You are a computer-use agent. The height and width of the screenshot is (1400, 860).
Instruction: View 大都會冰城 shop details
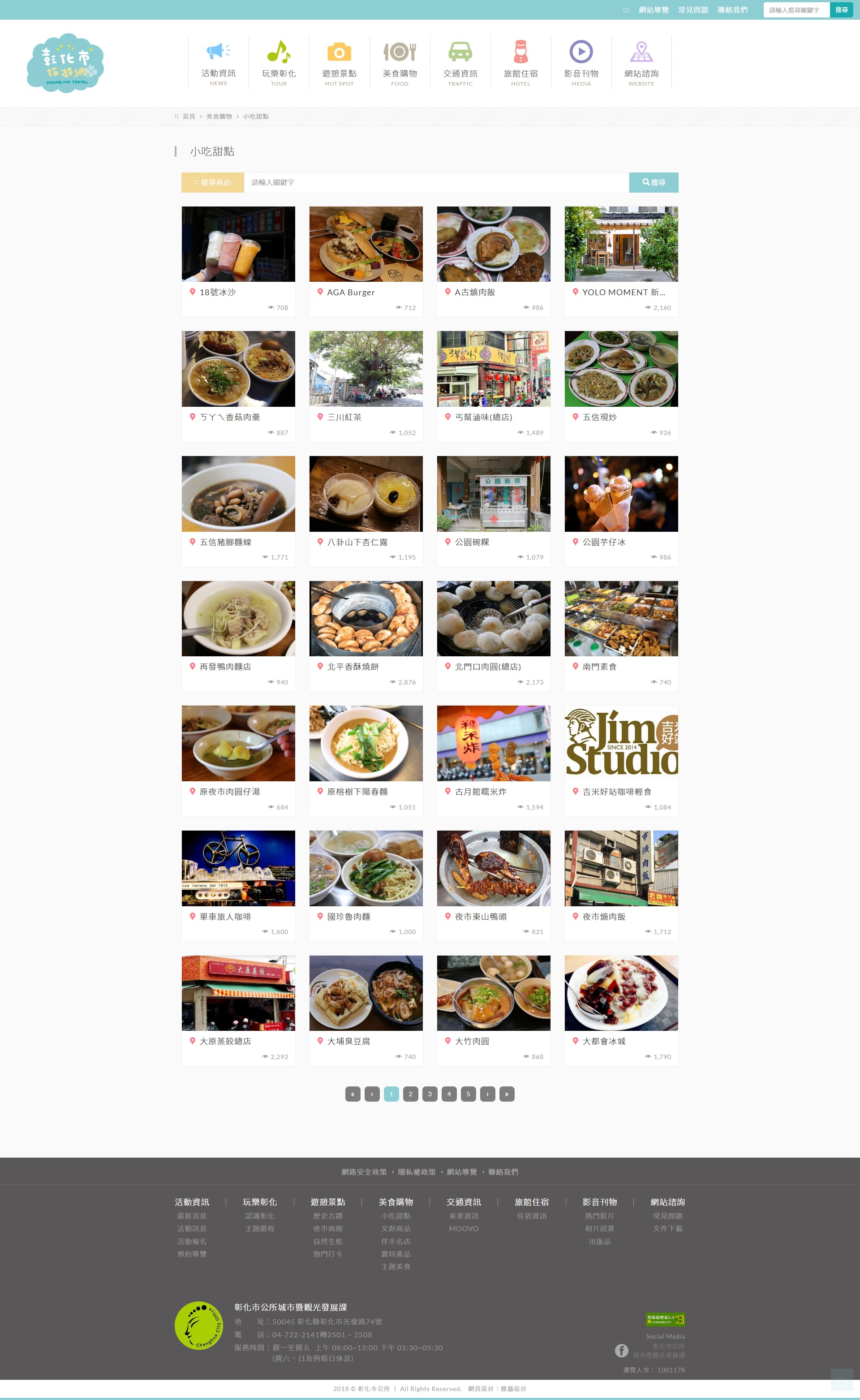(621, 1009)
